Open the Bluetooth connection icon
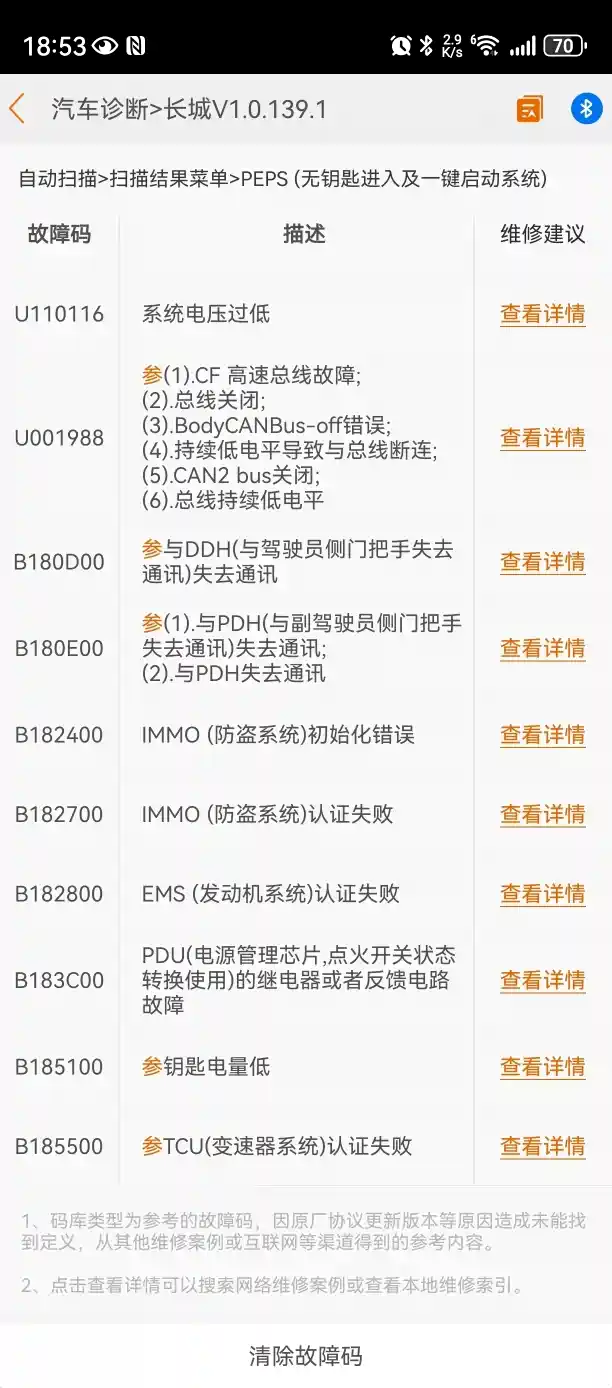Image resolution: width=612 pixels, height=1388 pixels. tap(586, 108)
